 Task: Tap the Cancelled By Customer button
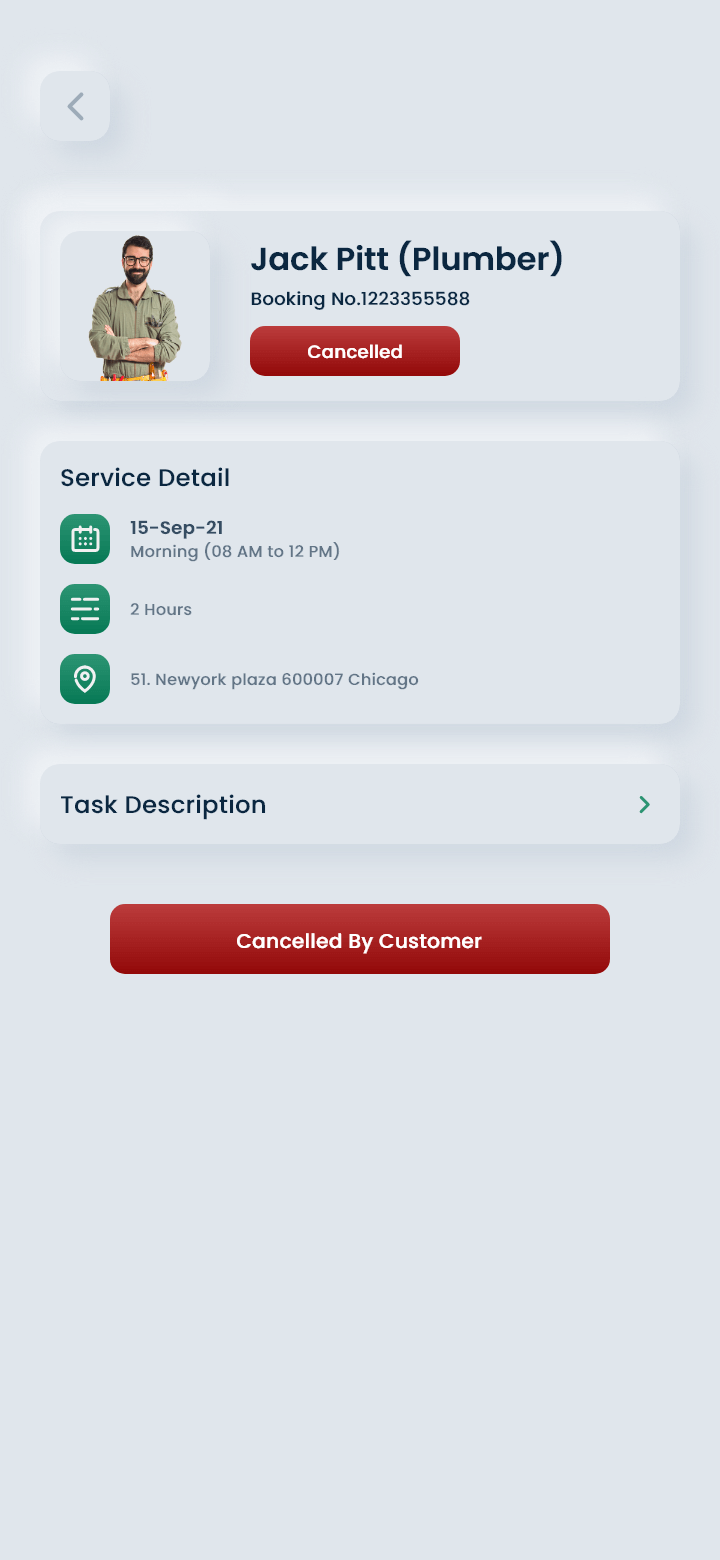360,939
